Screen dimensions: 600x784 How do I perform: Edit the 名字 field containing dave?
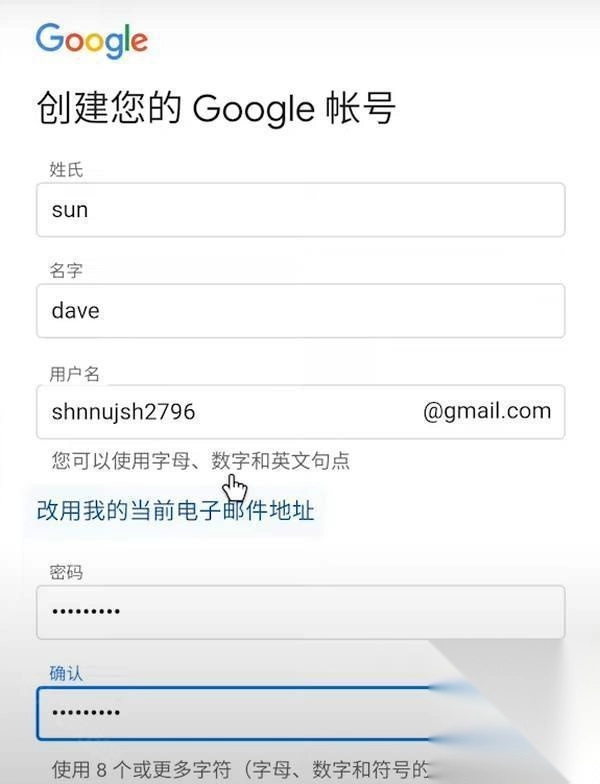click(300, 311)
